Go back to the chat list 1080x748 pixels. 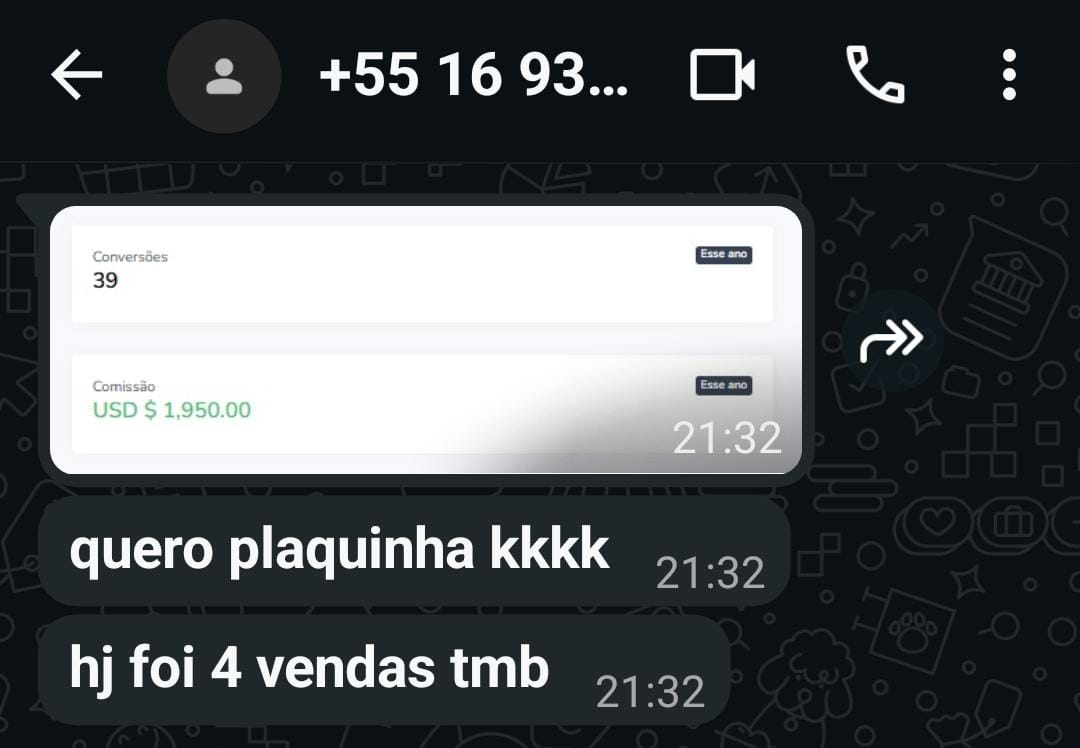[x=77, y=76]
